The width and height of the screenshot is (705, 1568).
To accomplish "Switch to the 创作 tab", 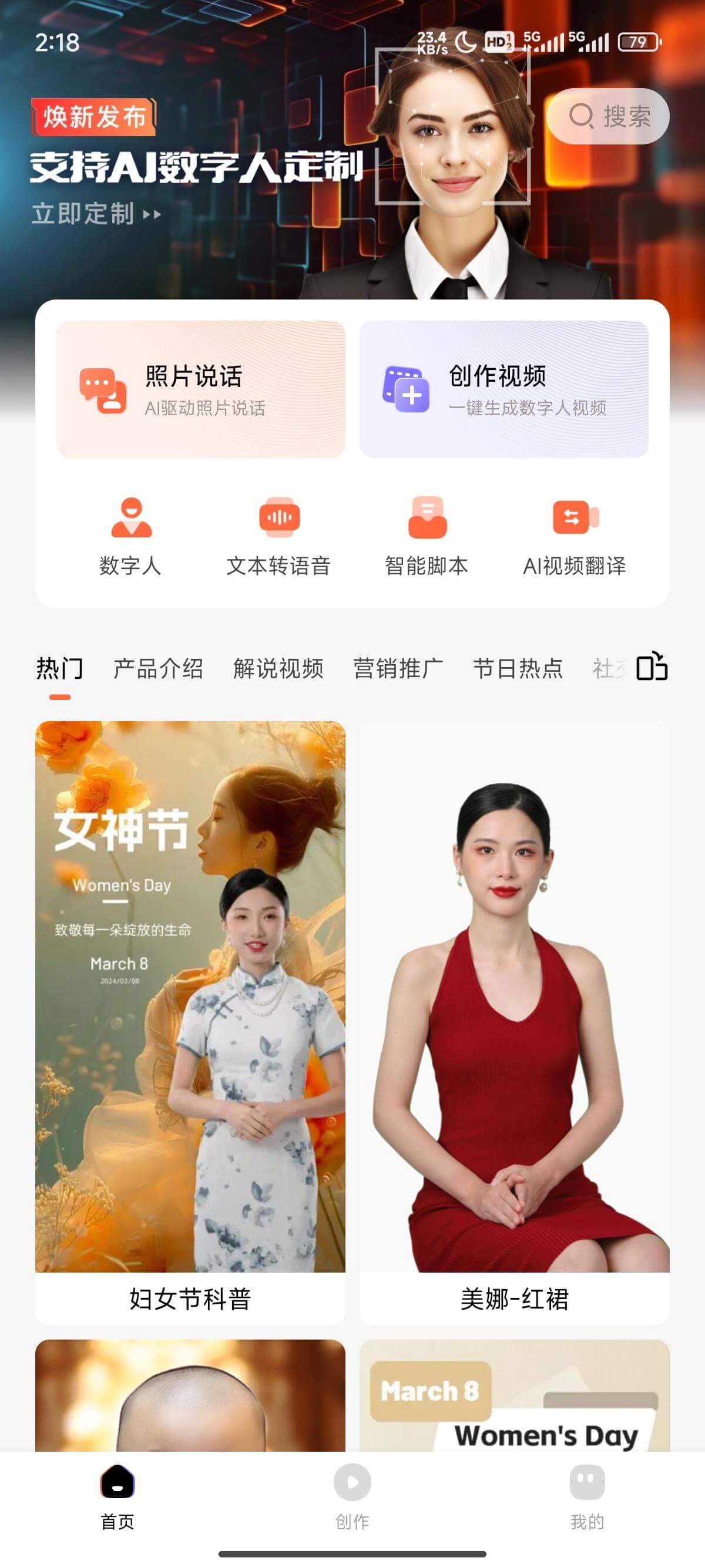I will tap(352, 1497).
